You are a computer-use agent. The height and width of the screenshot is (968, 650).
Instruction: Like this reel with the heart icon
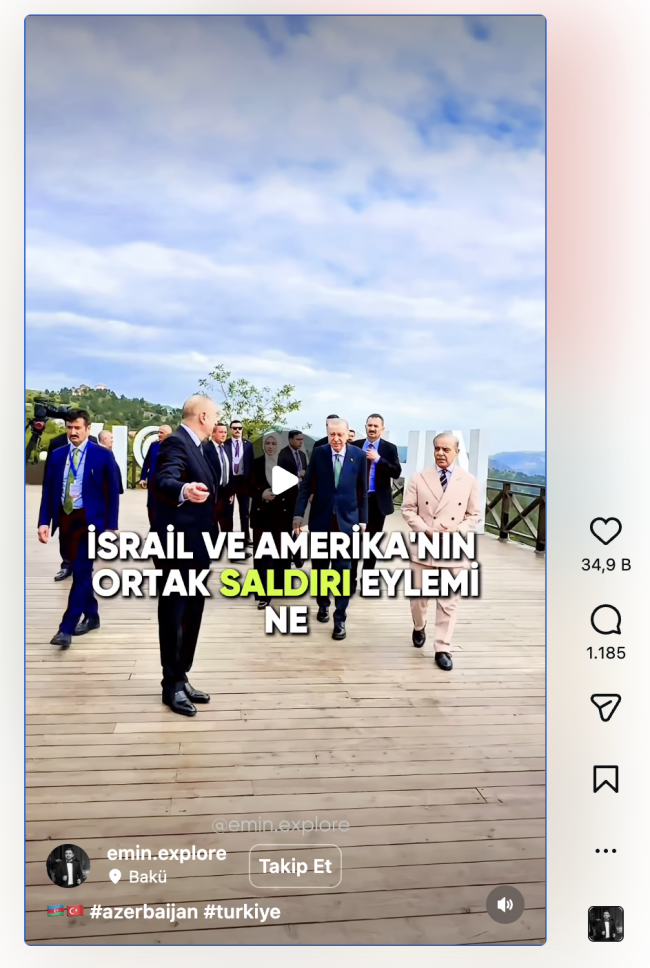tap(605, 531)
